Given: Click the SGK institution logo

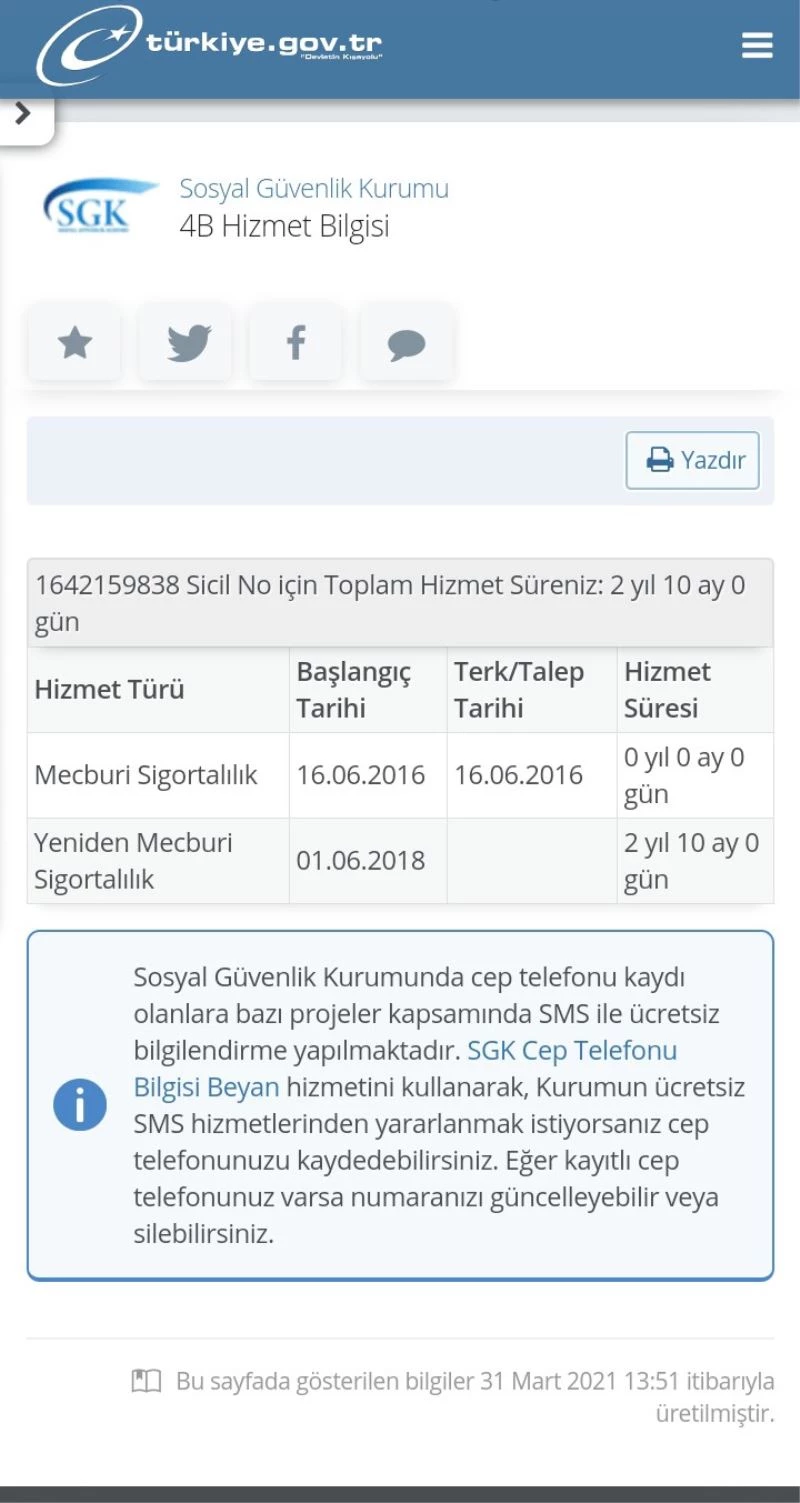Looking at the screenshot, I should (x=100, y=203).
